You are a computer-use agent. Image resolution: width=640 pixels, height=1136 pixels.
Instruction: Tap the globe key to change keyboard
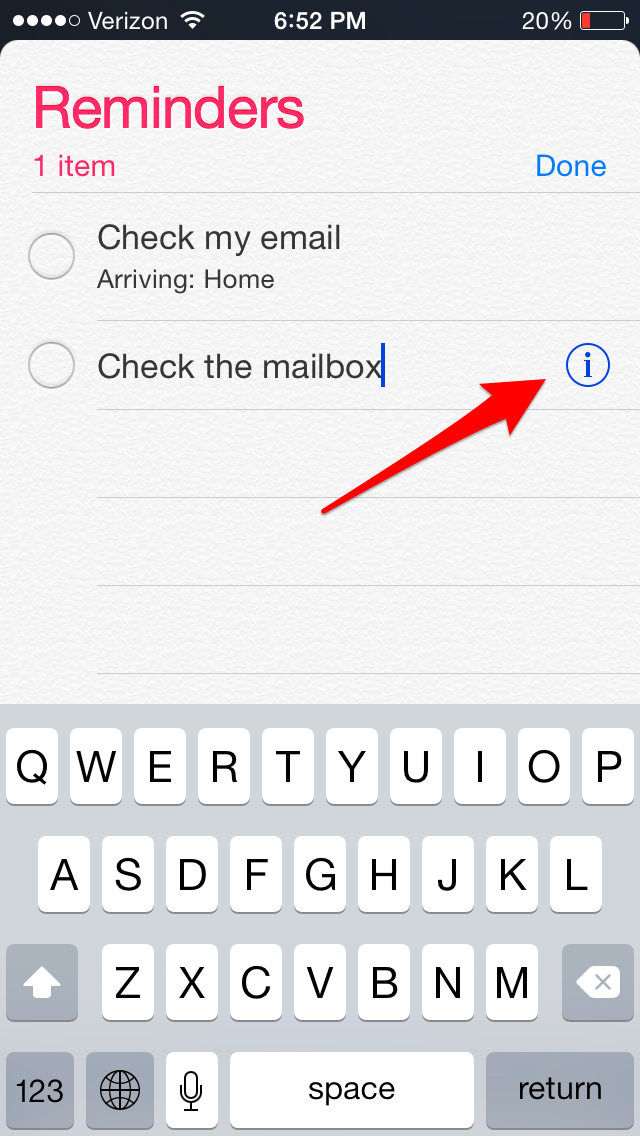click(120, 1089)
